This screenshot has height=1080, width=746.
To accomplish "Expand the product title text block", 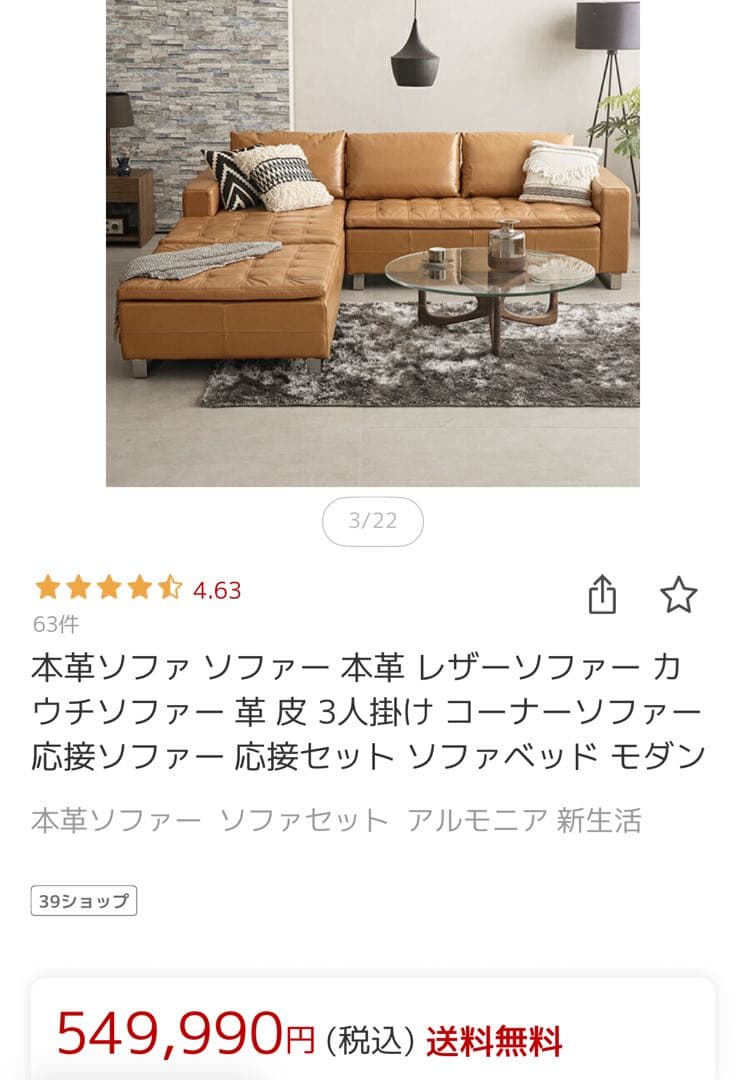I will [372, 710].
